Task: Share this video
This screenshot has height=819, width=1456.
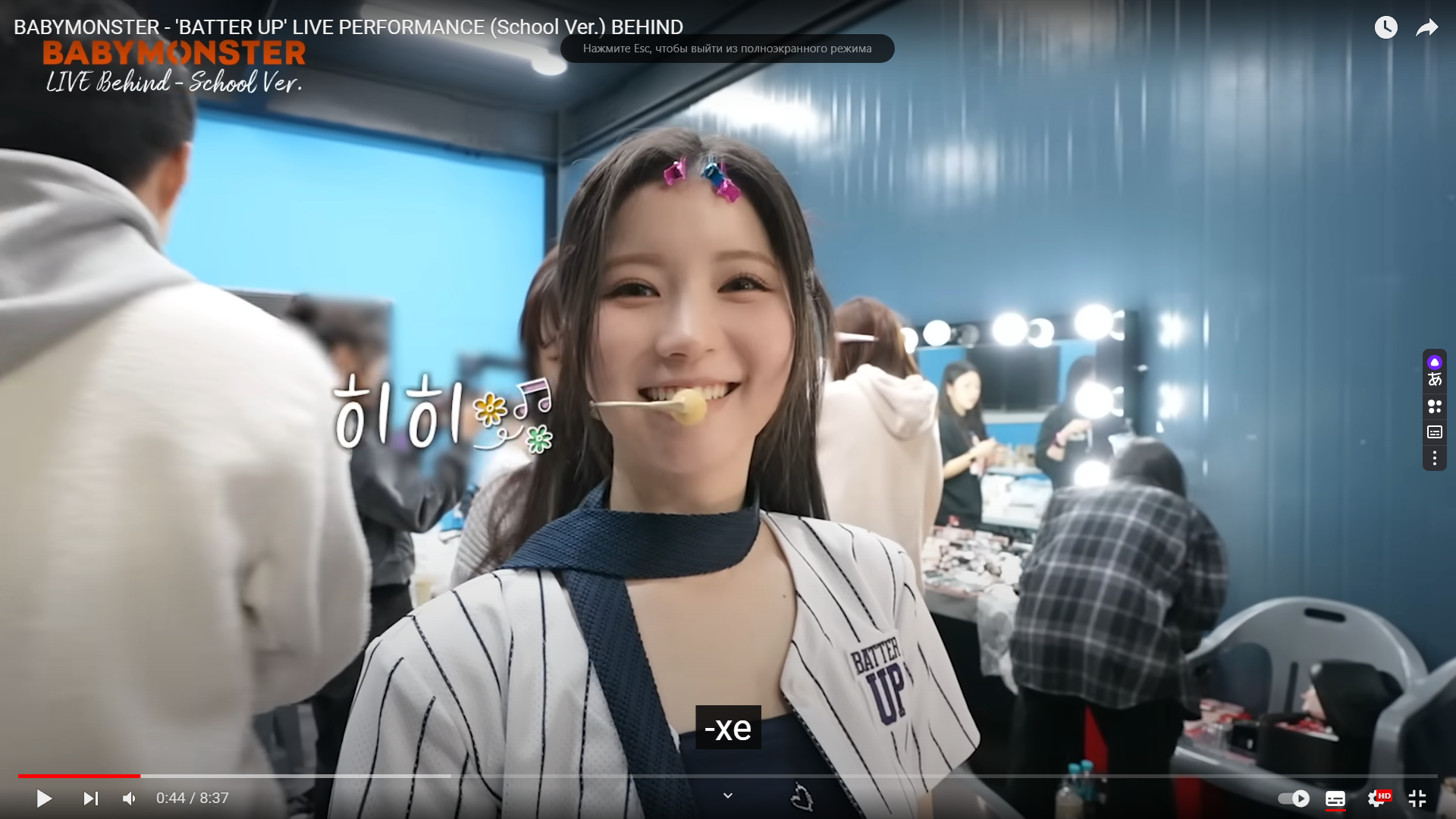Action: (1426, 28)
